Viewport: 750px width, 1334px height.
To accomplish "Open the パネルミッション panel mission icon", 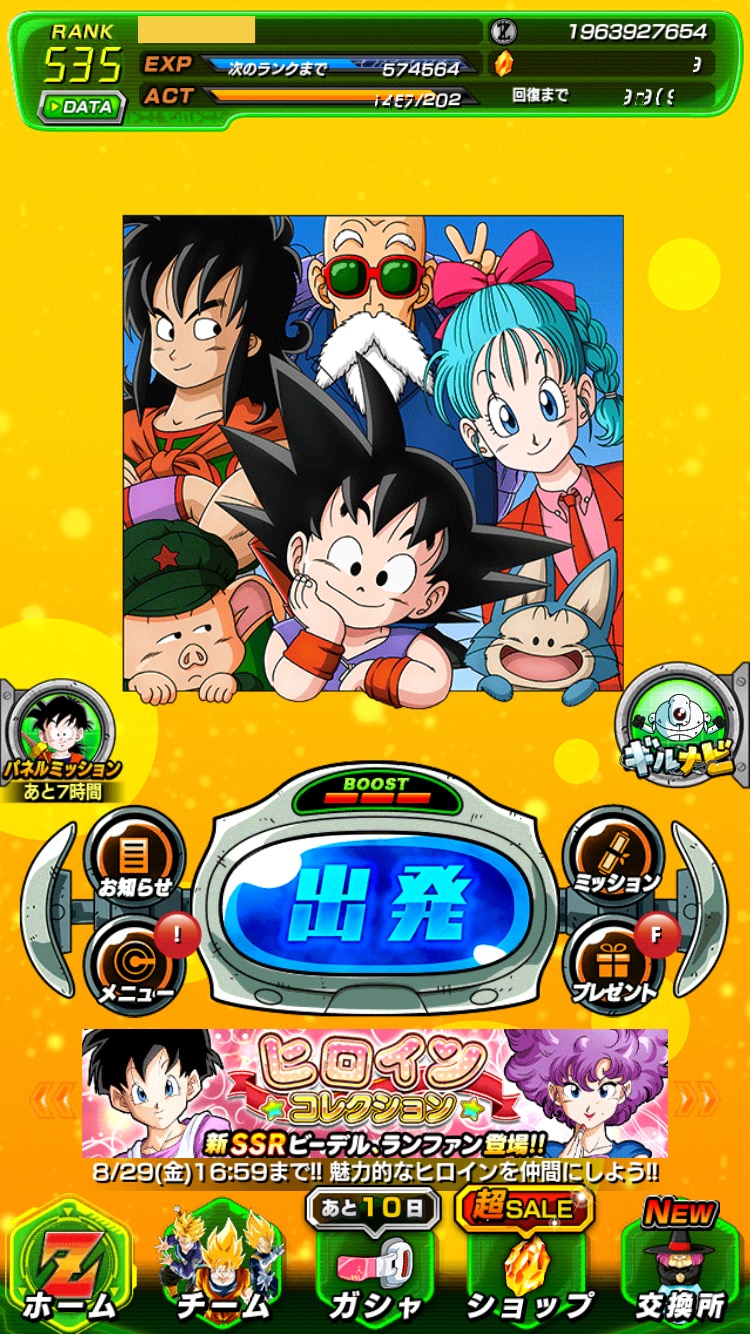I will pyautogui.click(x=60, y=738).
